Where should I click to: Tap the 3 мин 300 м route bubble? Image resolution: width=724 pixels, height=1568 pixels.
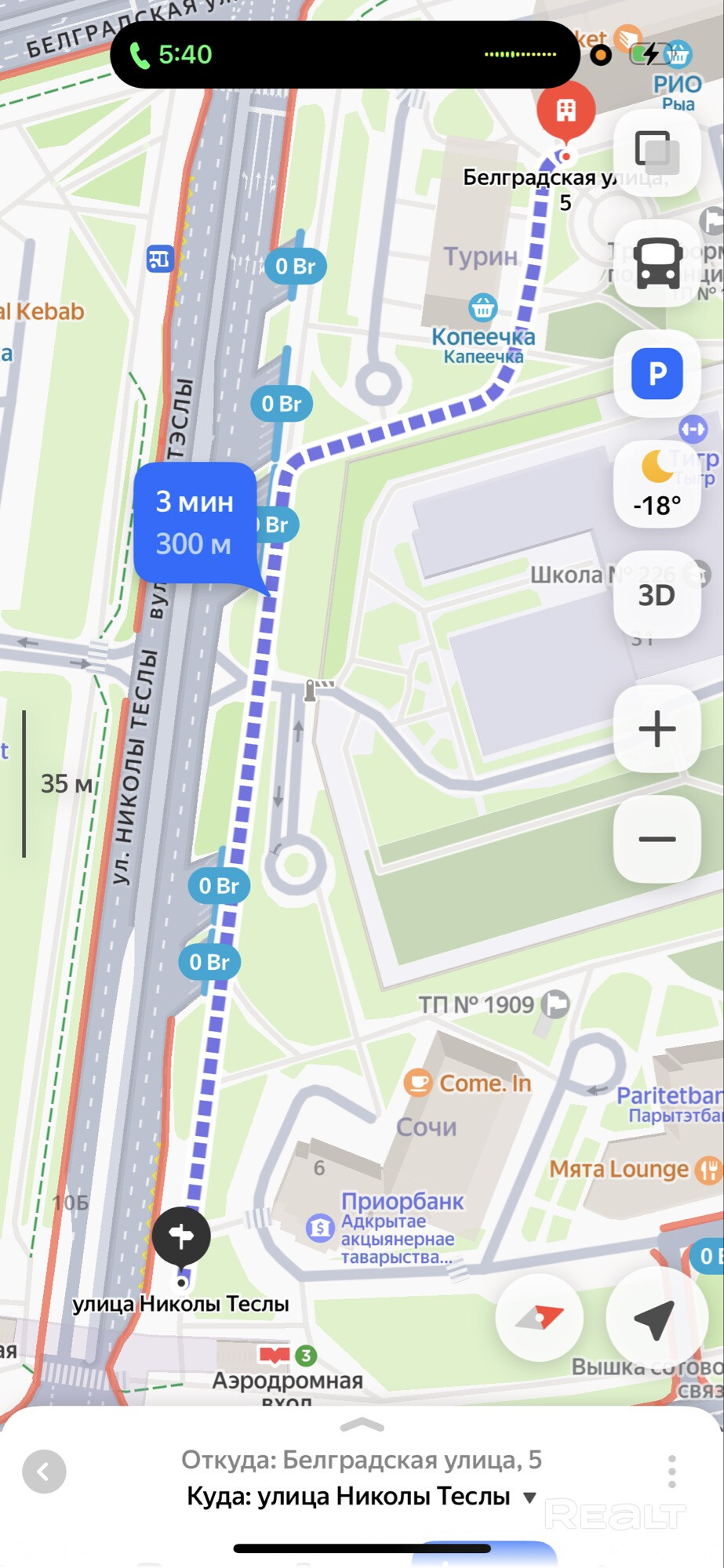[195, 523]
